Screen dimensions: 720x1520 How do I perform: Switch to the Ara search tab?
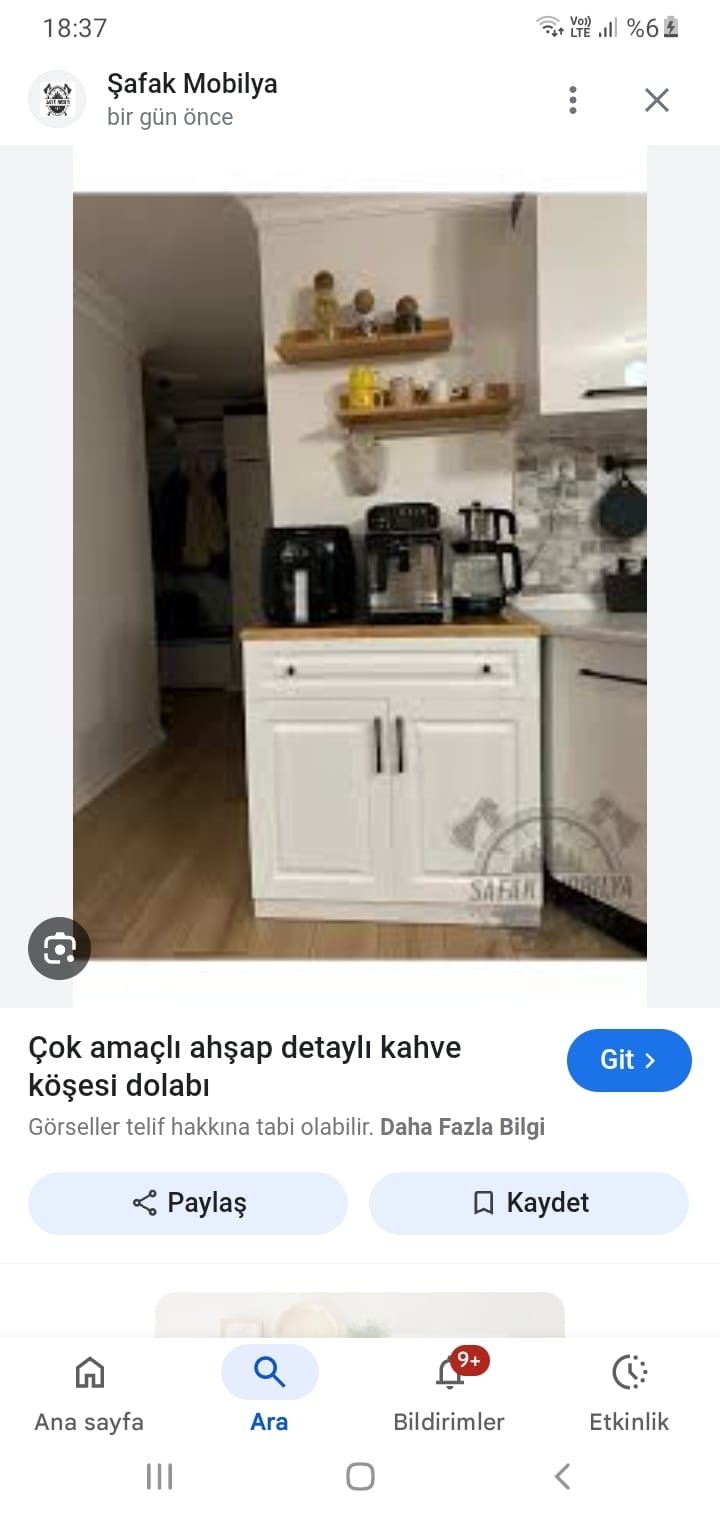click(x=269, y=1392)
